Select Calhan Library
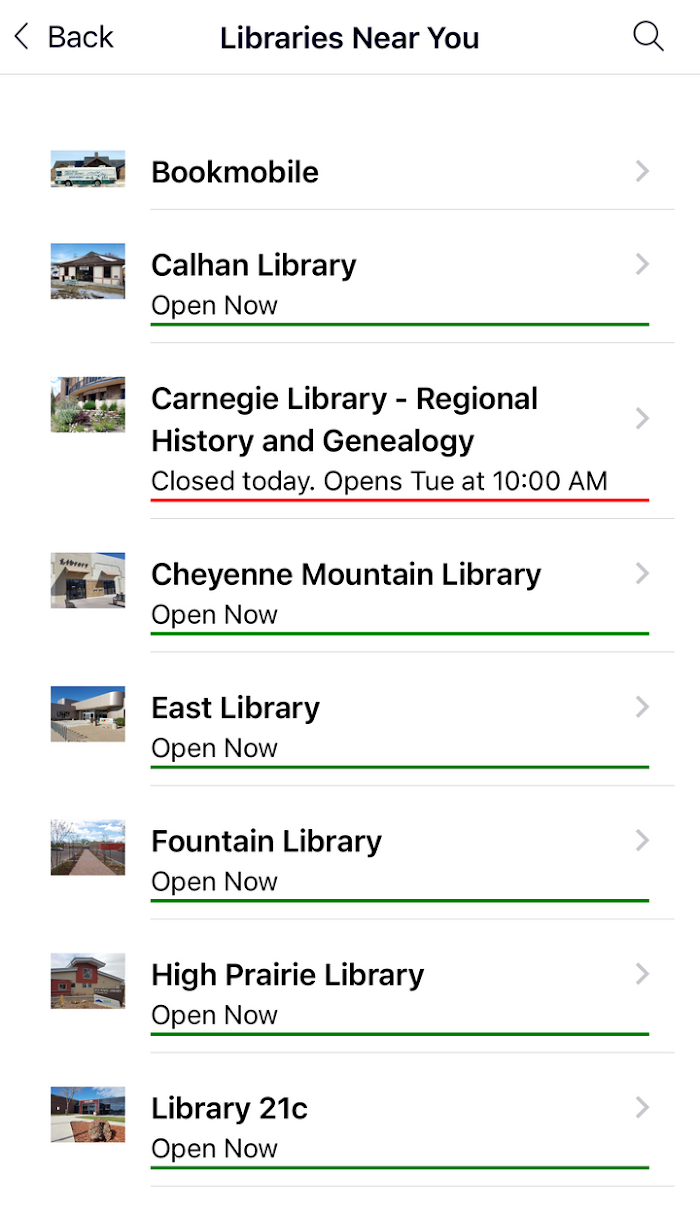The image size is (700, 1210). 350,277
